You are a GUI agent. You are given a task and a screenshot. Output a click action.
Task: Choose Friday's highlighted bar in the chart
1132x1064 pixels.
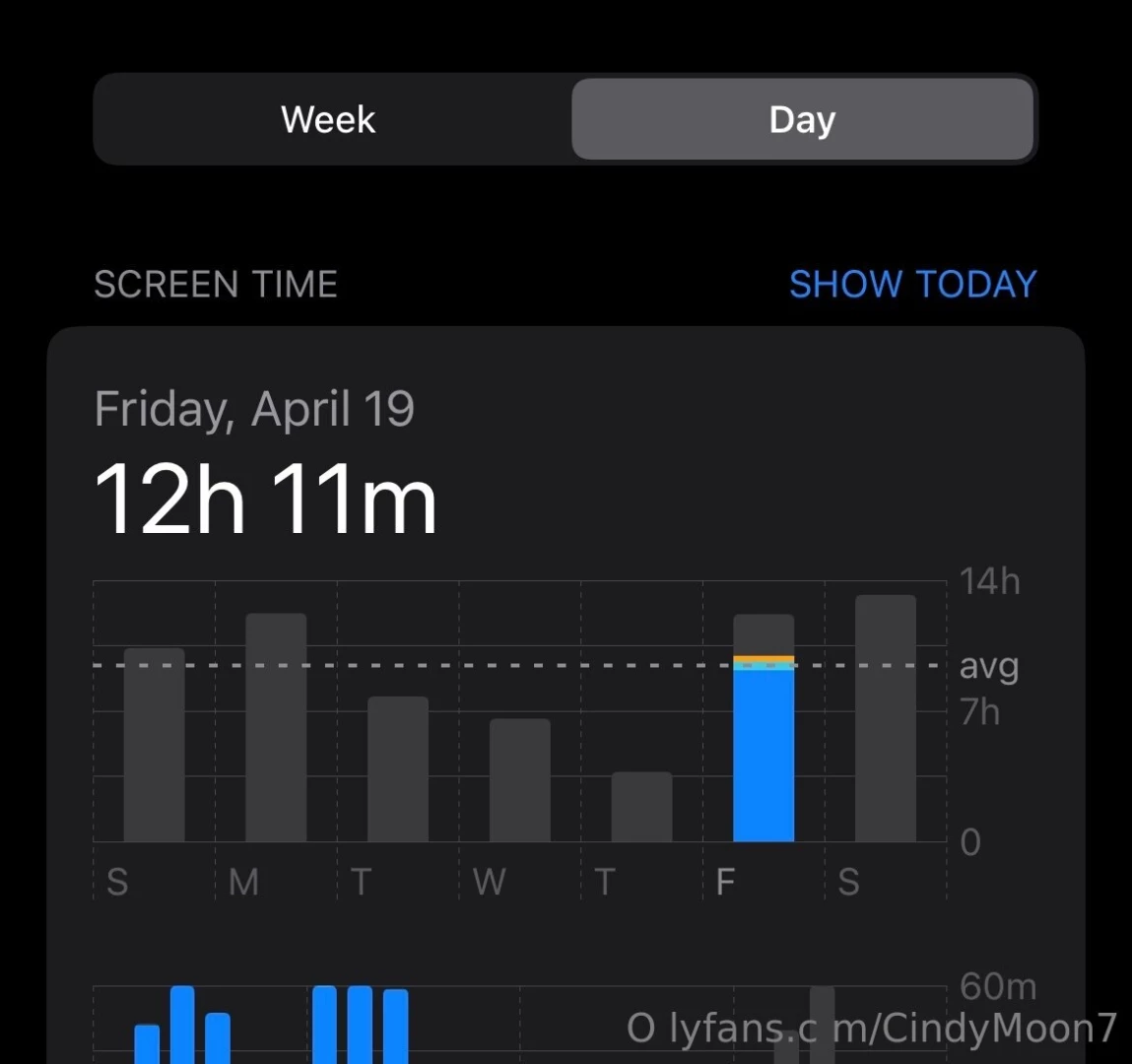coord(764,749)
